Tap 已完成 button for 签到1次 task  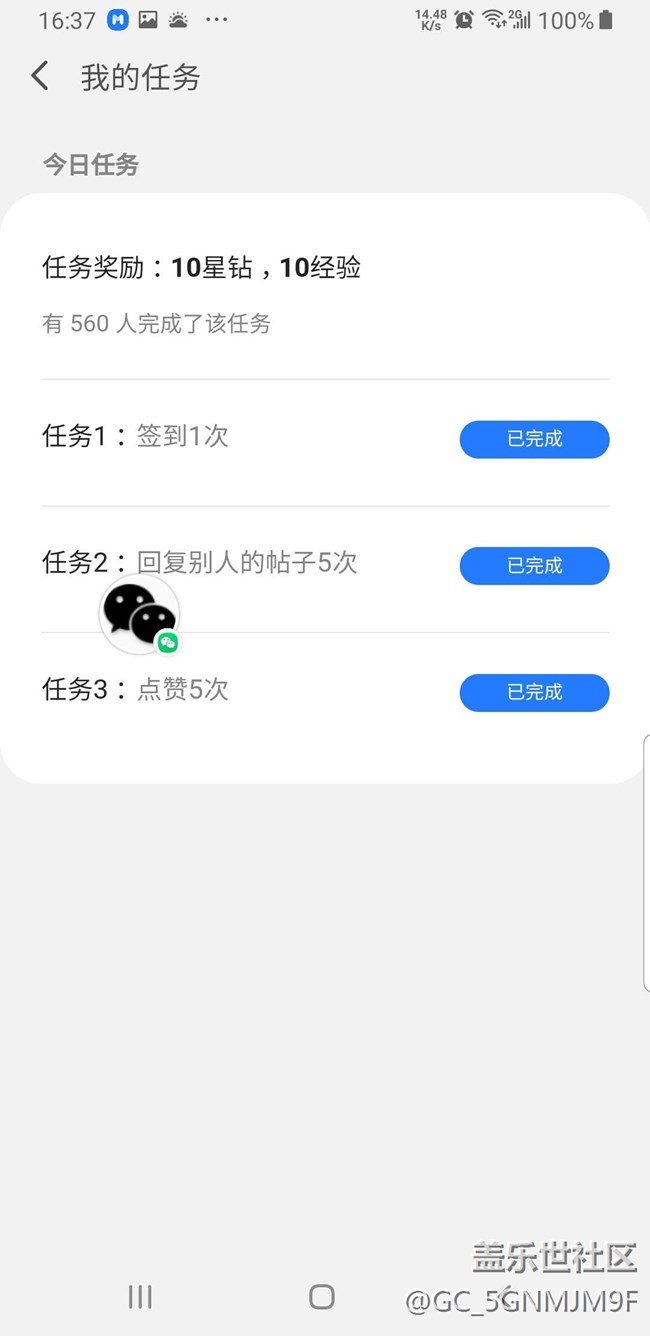[x=534, y=439]
